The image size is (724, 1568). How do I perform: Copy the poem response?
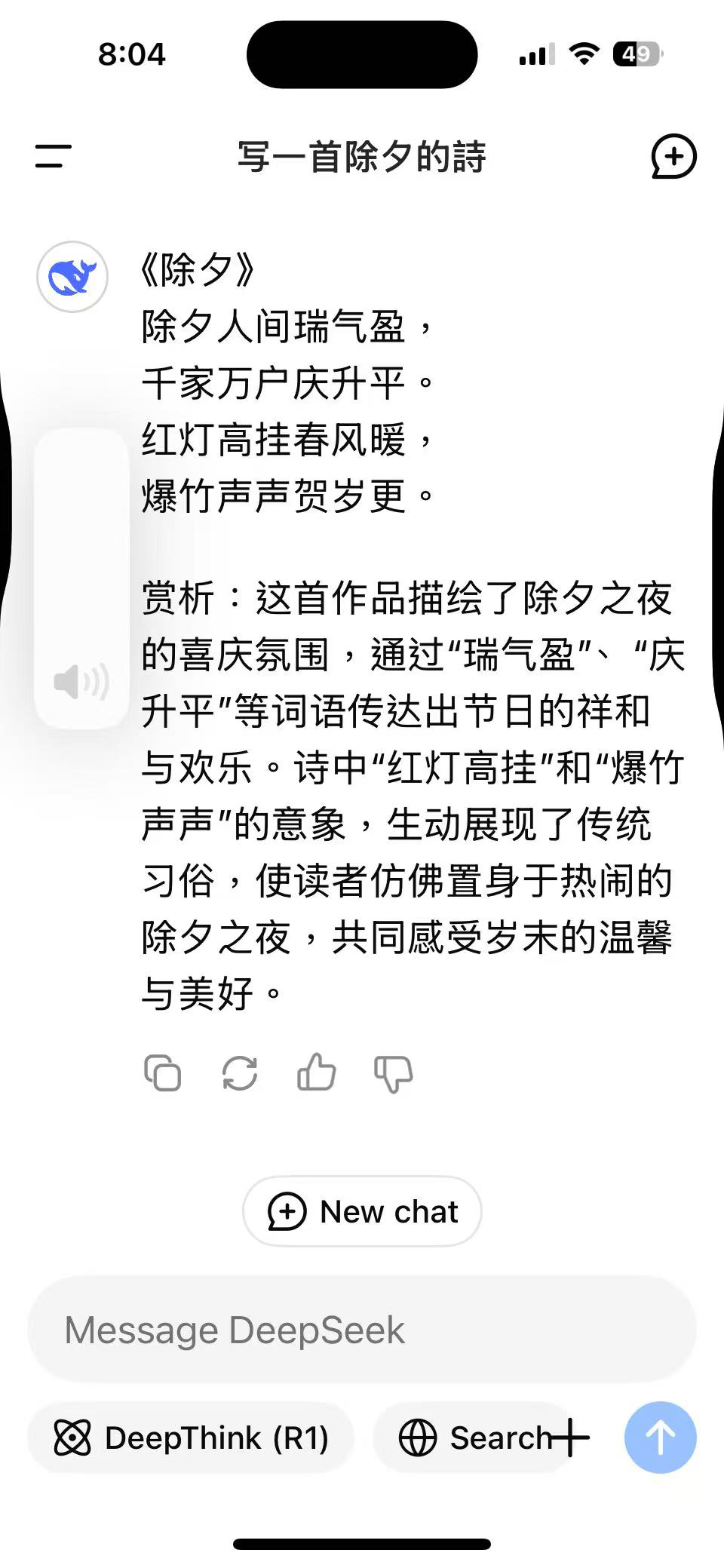coord(162,1072)
